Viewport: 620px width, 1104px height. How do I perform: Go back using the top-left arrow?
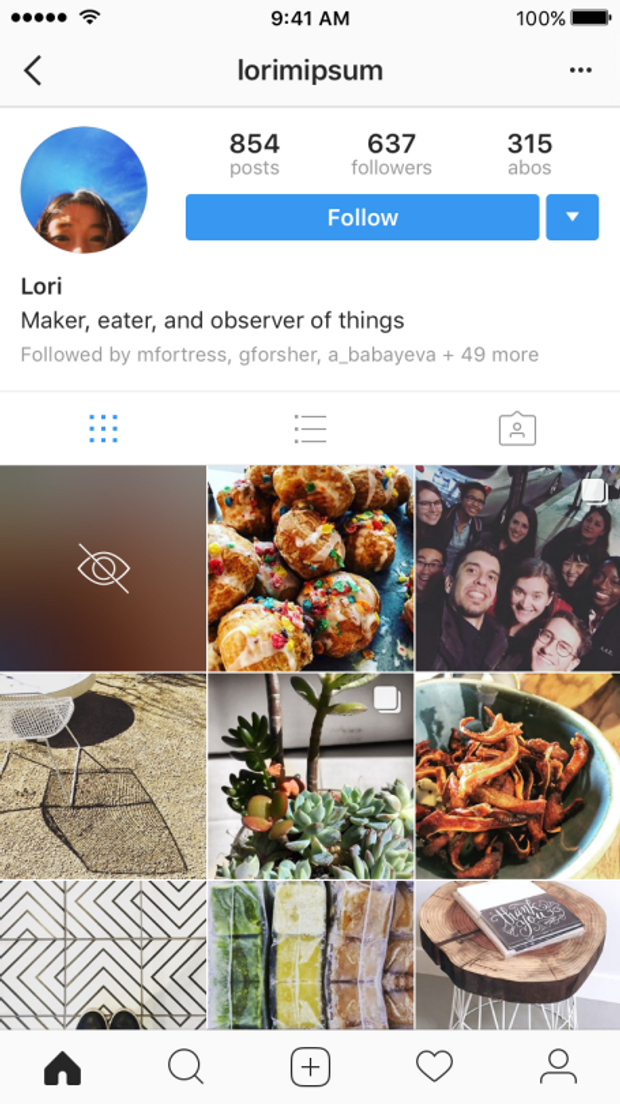click(33, 71)
